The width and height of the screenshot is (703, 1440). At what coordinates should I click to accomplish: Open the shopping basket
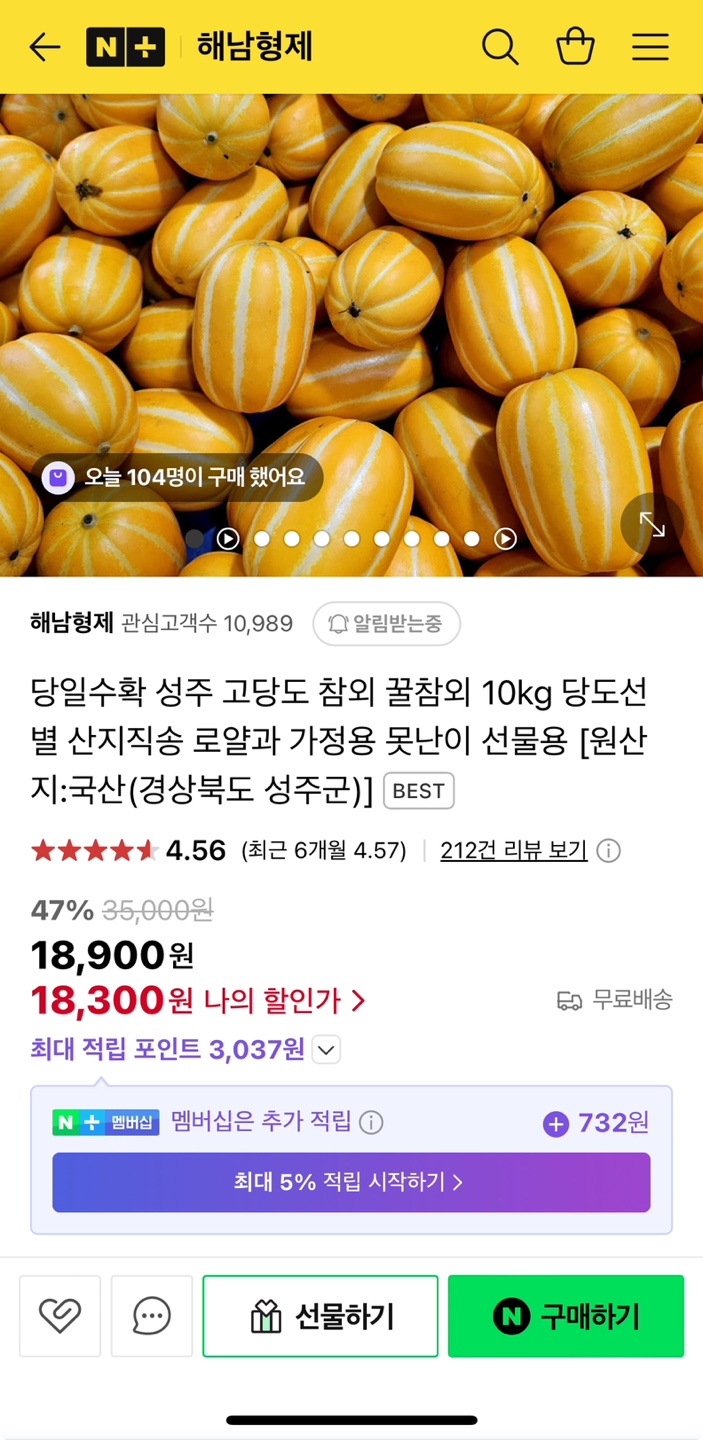tap(575, 47)
